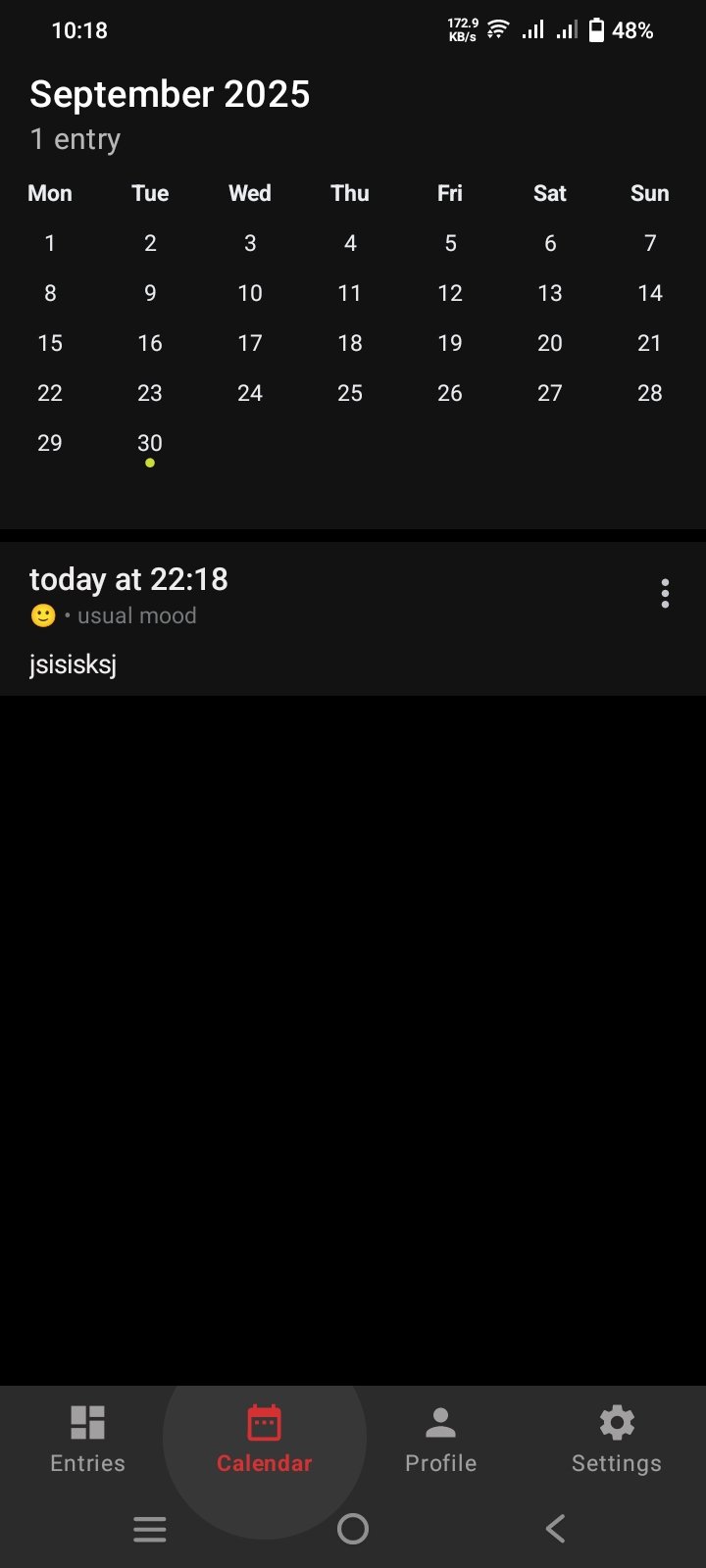Select September 30 on the calendar

click(x=150, y=444)
